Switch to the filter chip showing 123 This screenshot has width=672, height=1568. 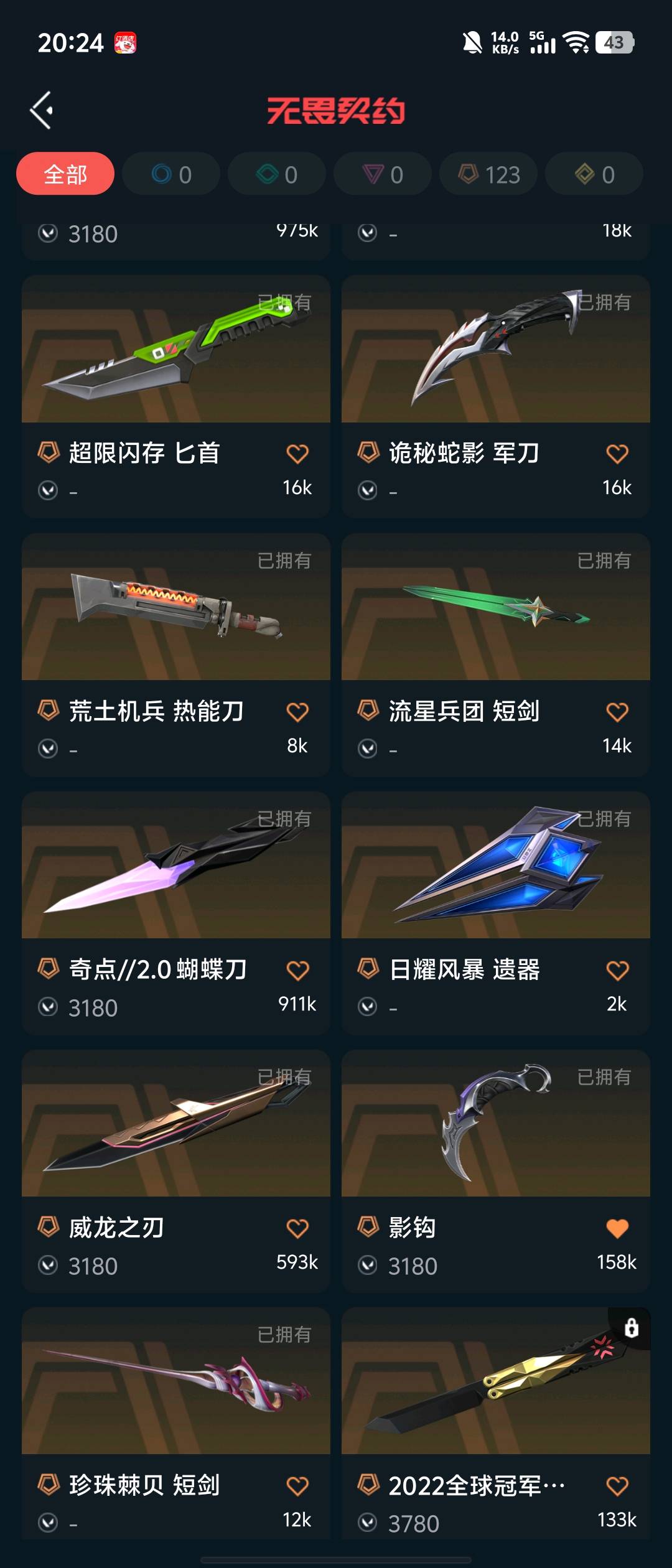tap(488, 174)
